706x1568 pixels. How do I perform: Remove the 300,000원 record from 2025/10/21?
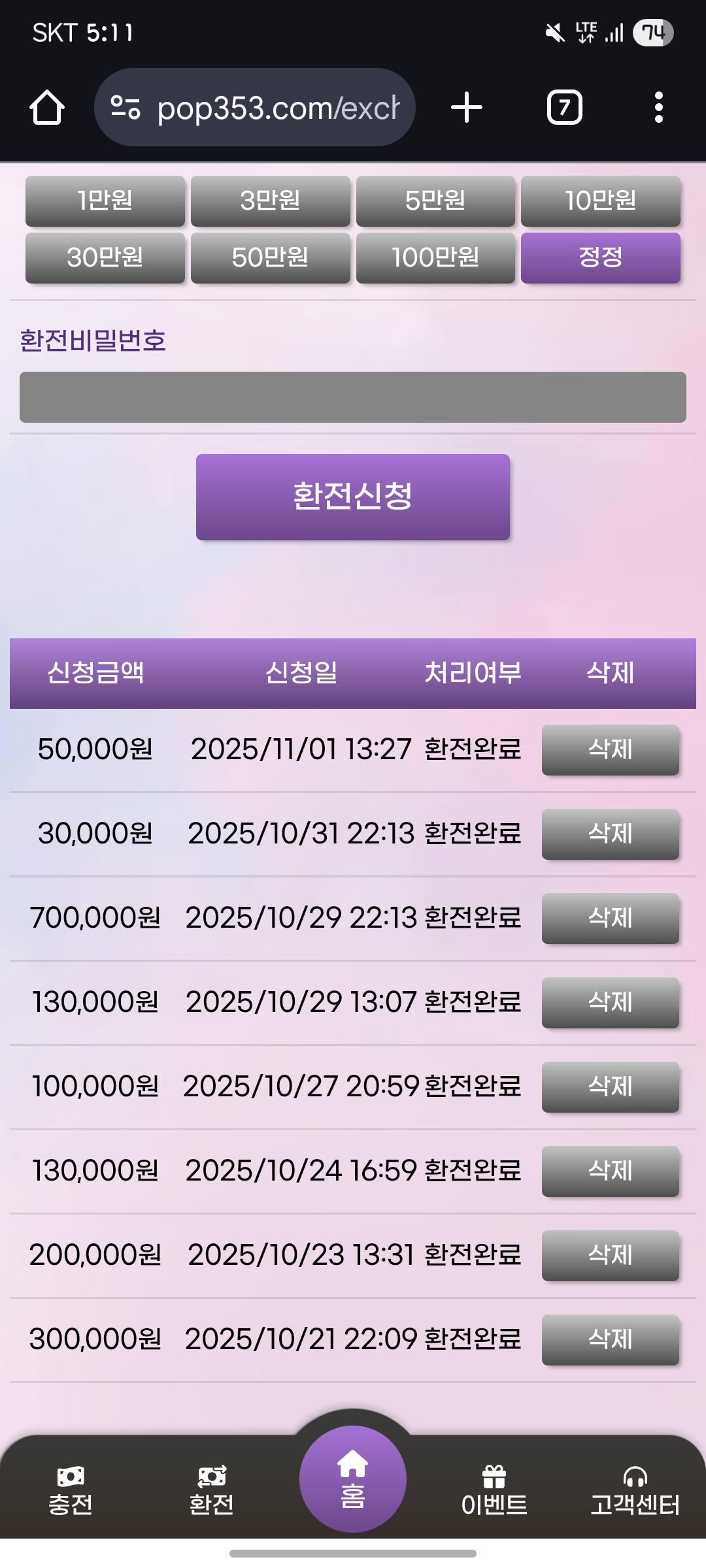(x=610, y=1340)
